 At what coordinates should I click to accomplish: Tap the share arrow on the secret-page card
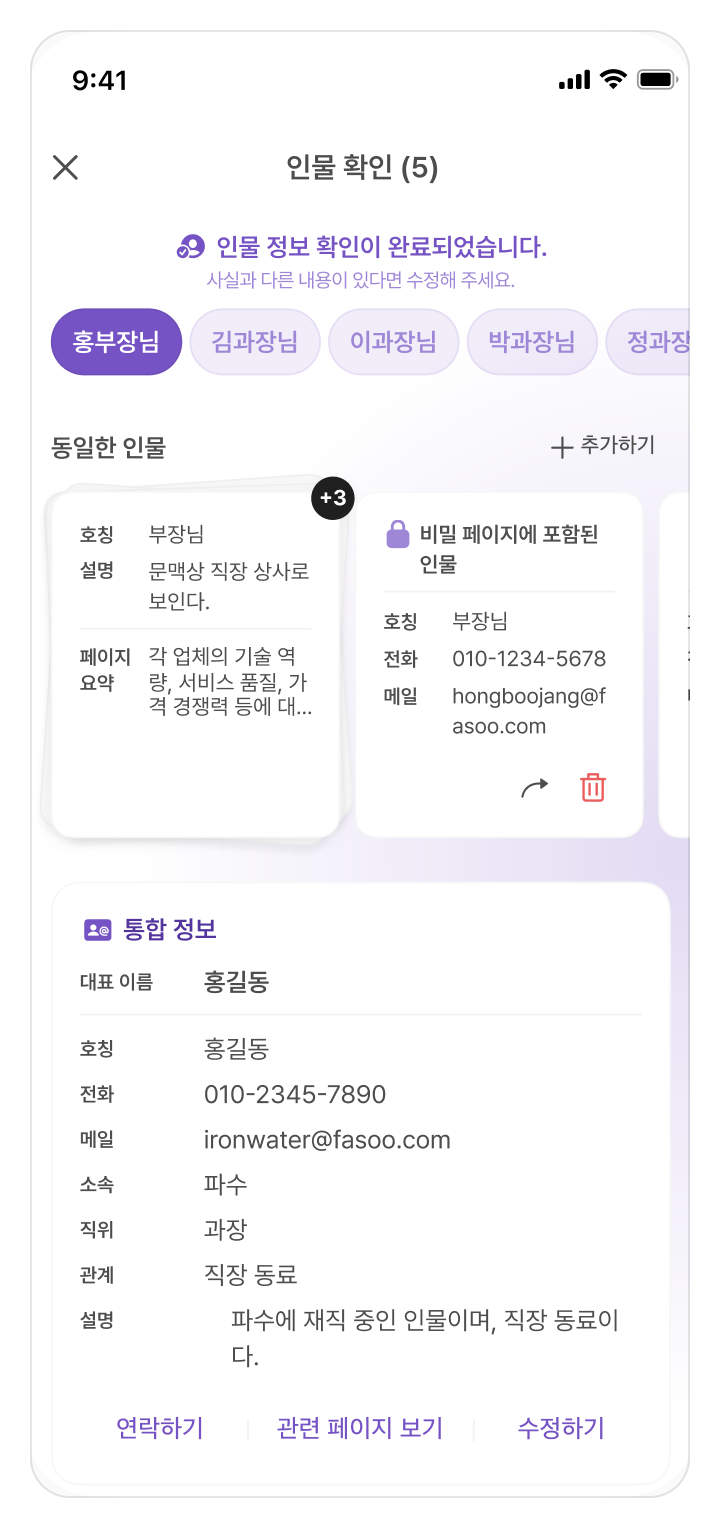pyautogui.click(x=535, y=789)
